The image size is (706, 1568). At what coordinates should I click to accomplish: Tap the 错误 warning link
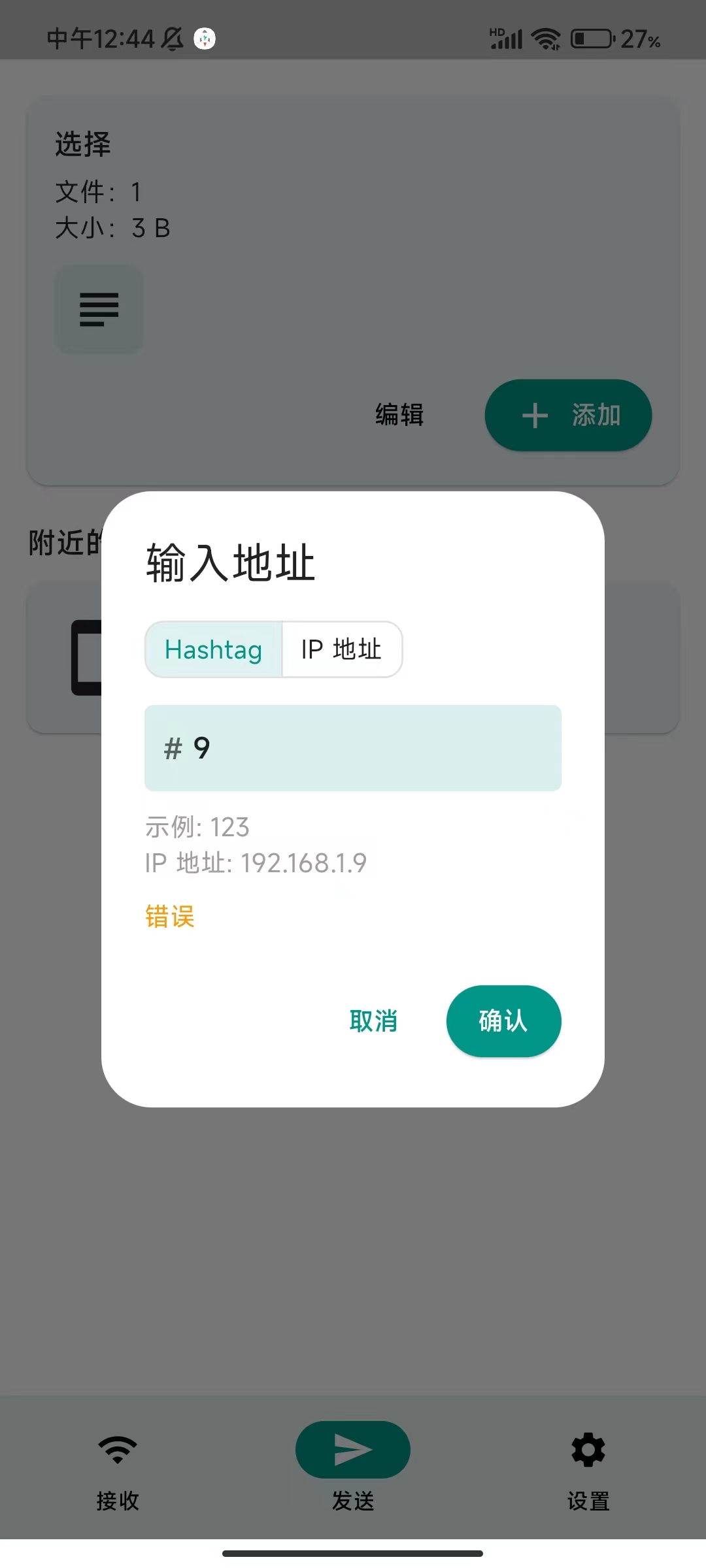(x=169, y=917)
